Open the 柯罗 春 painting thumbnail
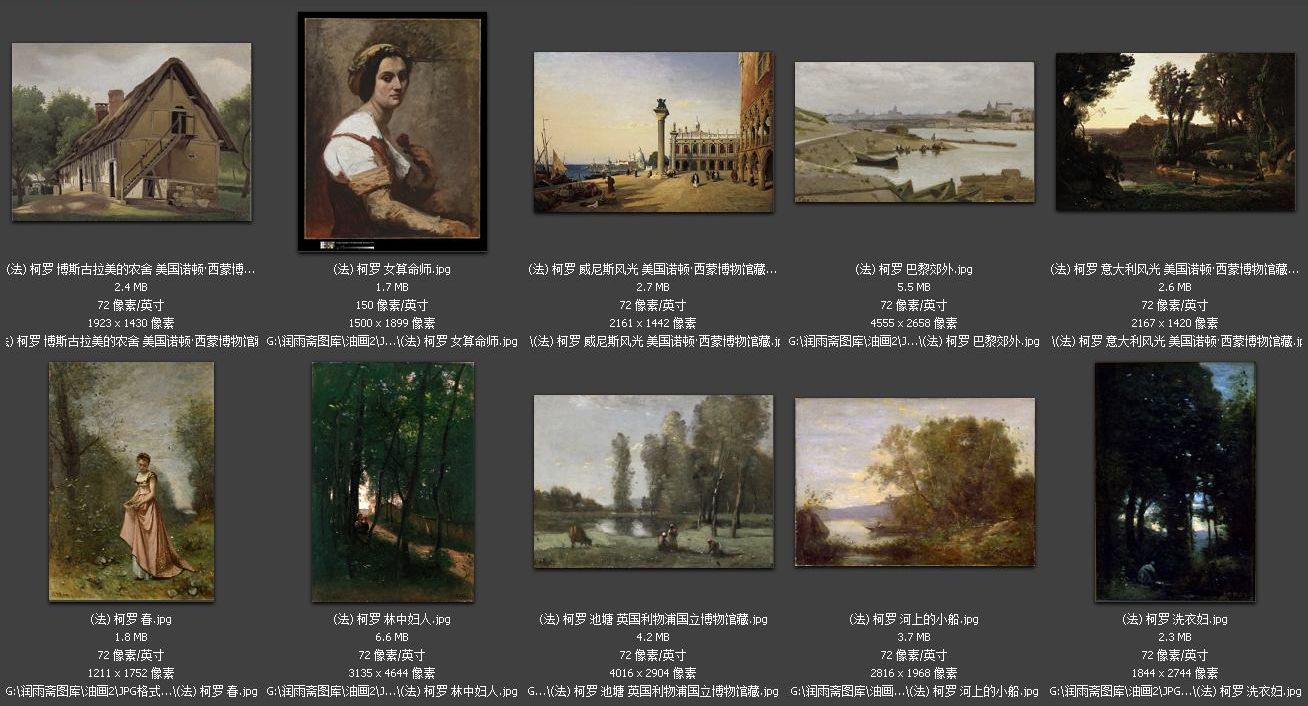 pyautogui.click(x=131, y=481)
